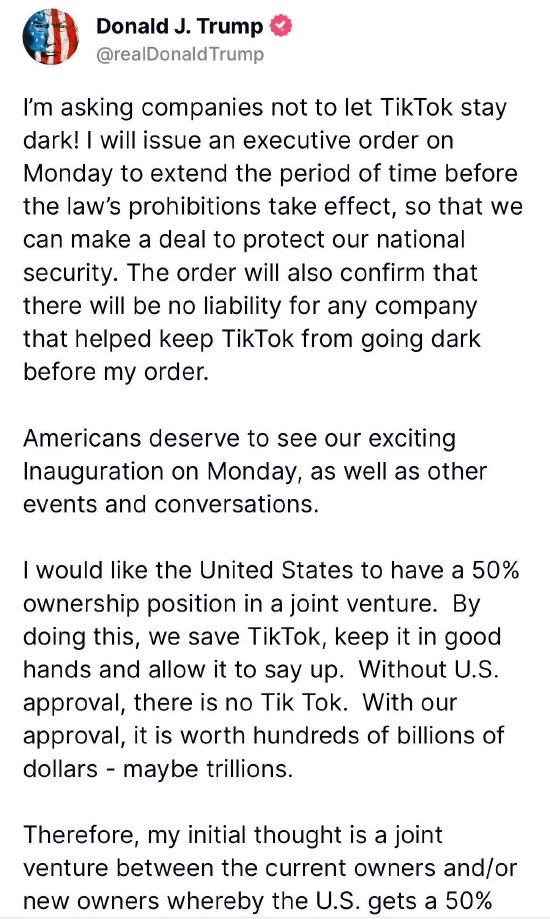Open the @realDonaldTrump profile handle

(179, 54)
